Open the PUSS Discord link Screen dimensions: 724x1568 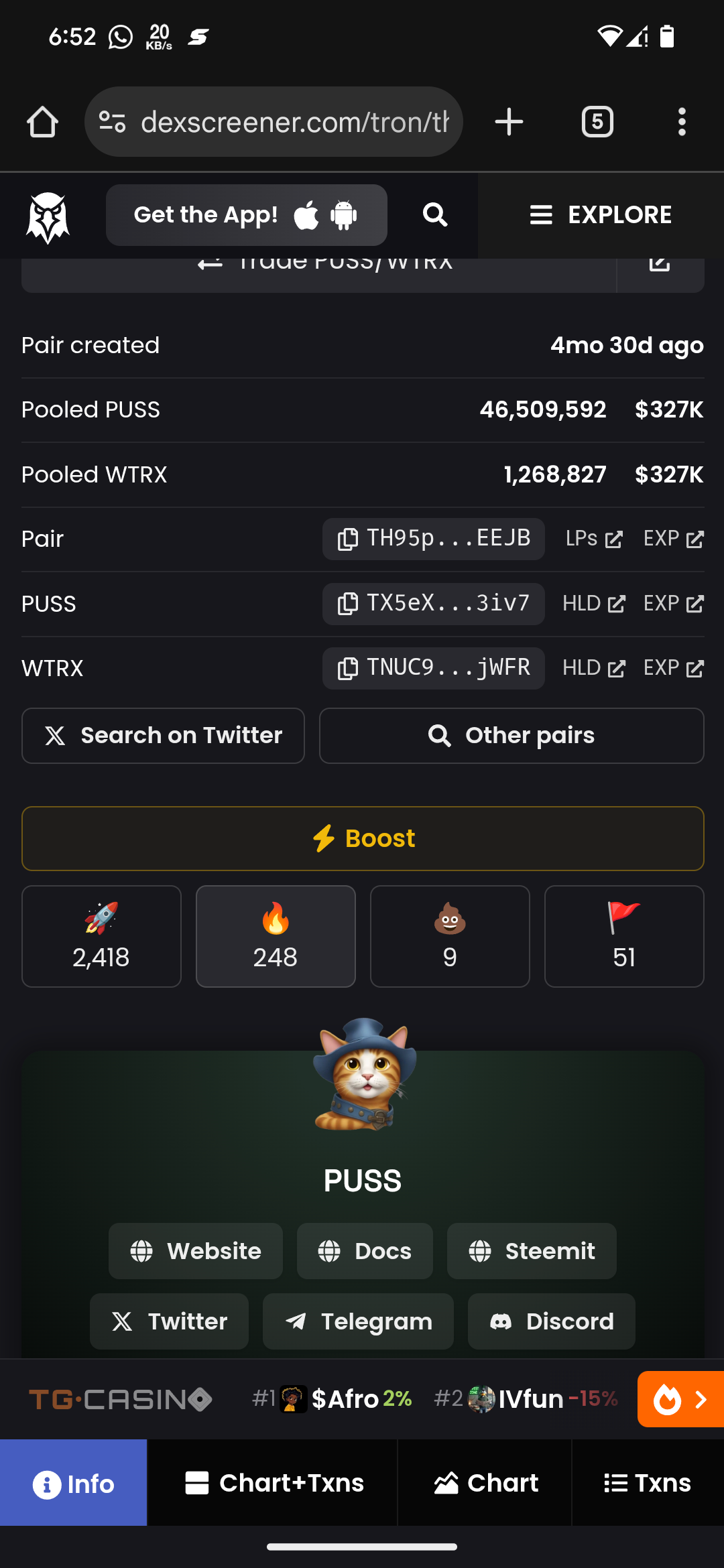click(x=552, y=1321)
